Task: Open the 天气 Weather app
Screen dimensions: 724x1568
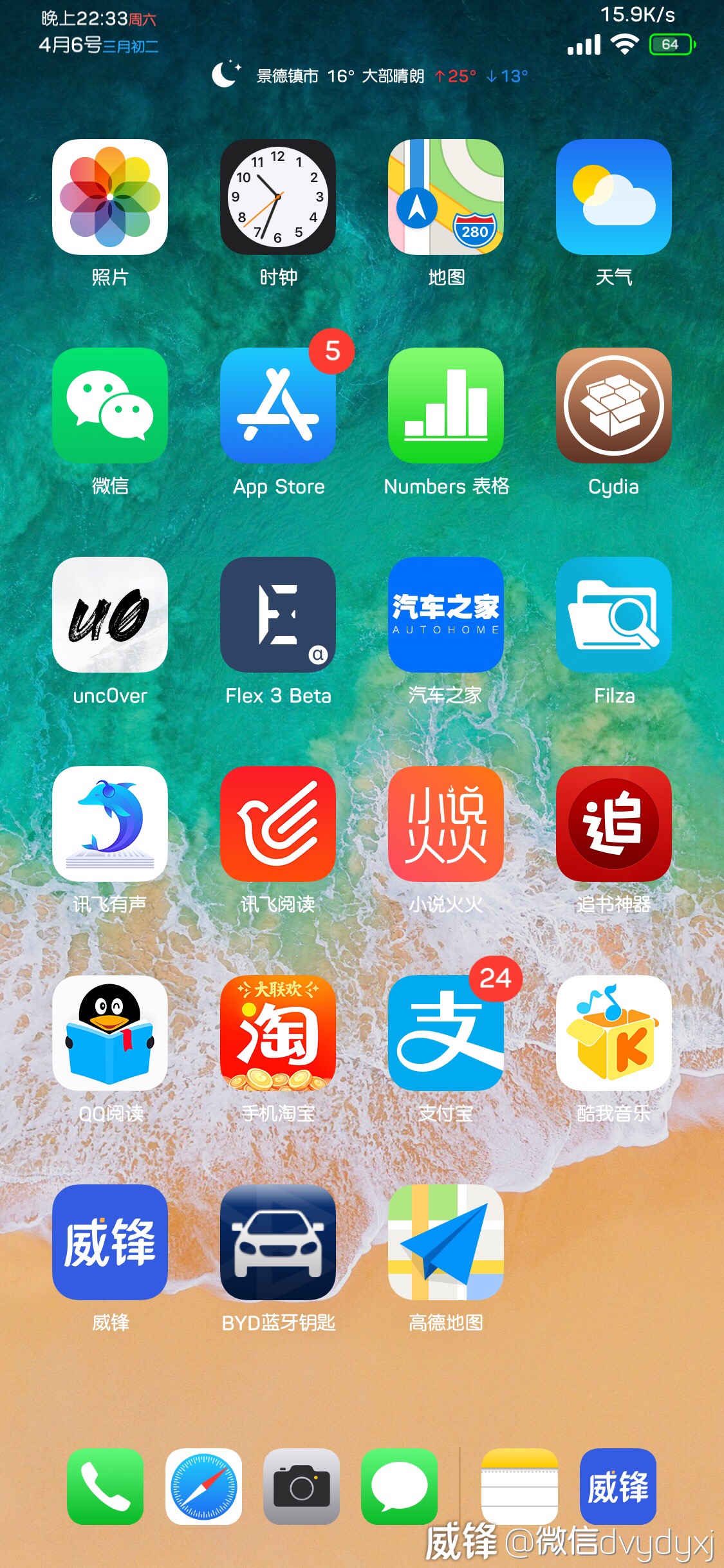Action: tap(613, 197)
